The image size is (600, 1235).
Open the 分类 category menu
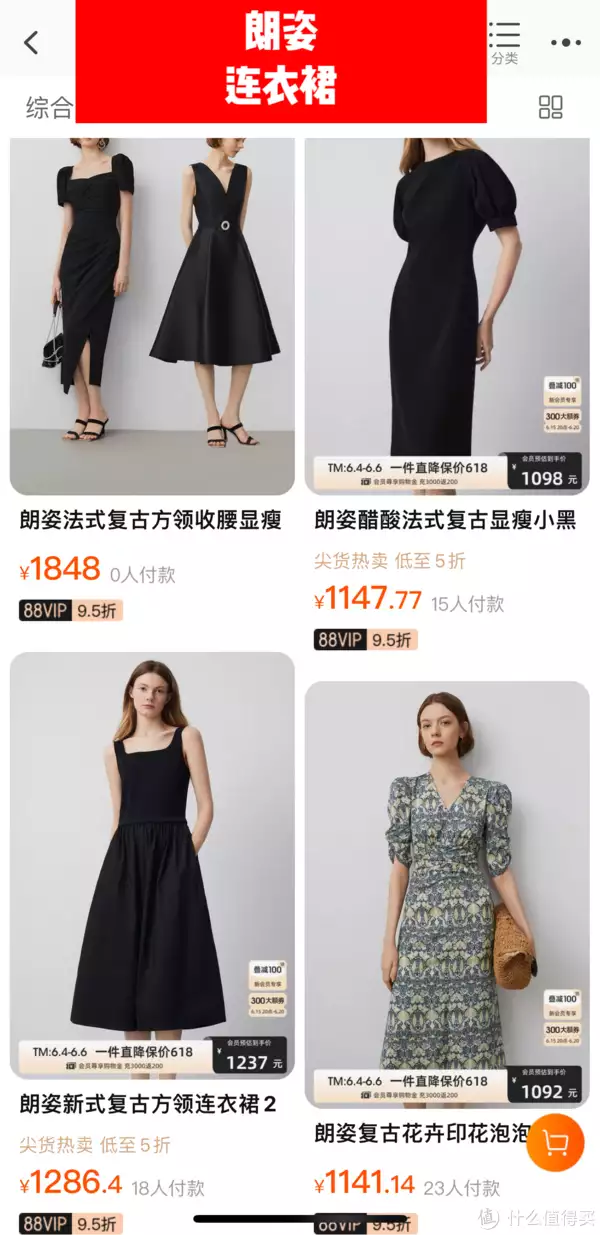(504, 43)
